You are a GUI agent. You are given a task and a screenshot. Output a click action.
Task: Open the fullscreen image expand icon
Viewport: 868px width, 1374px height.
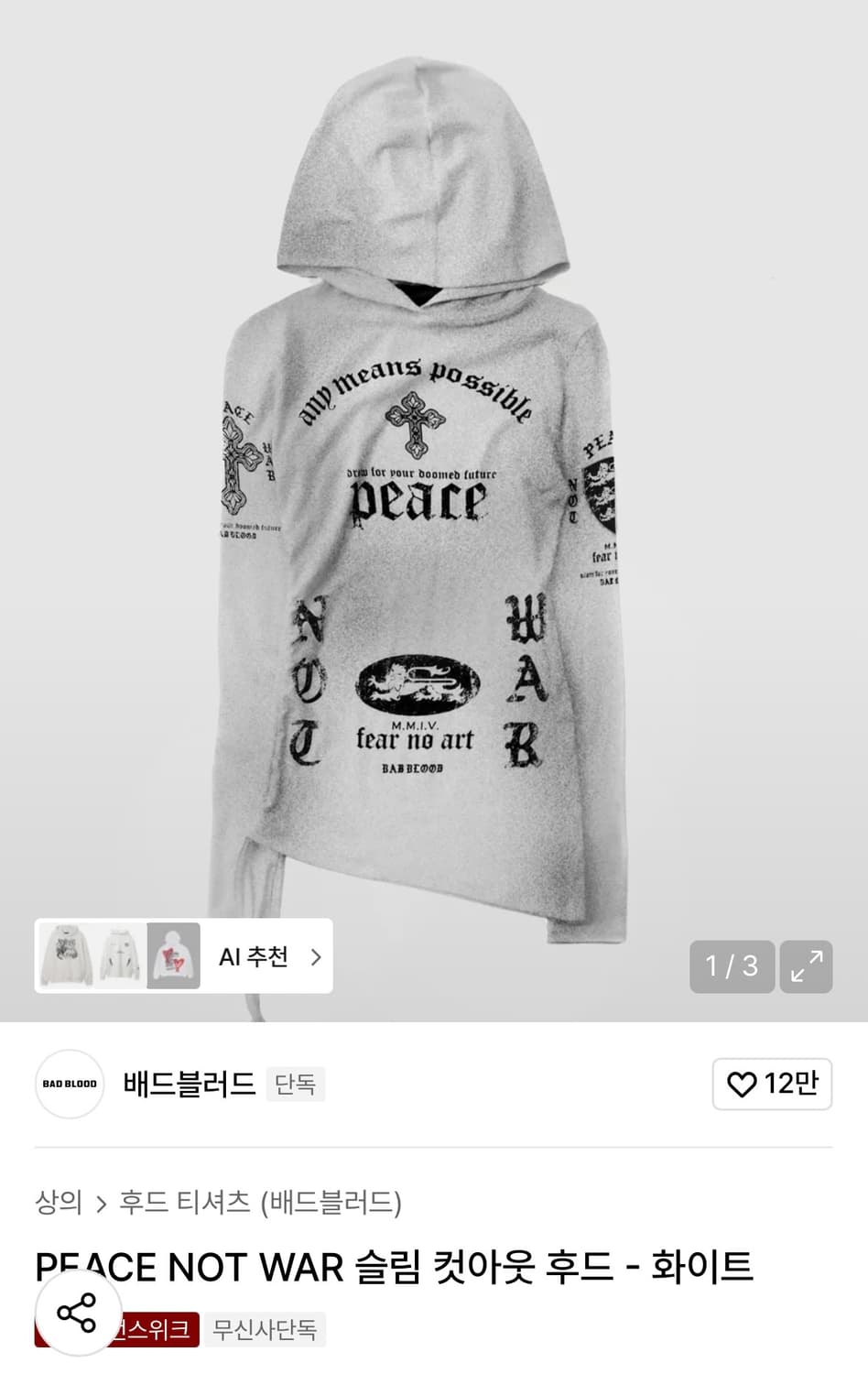(806, 966)
